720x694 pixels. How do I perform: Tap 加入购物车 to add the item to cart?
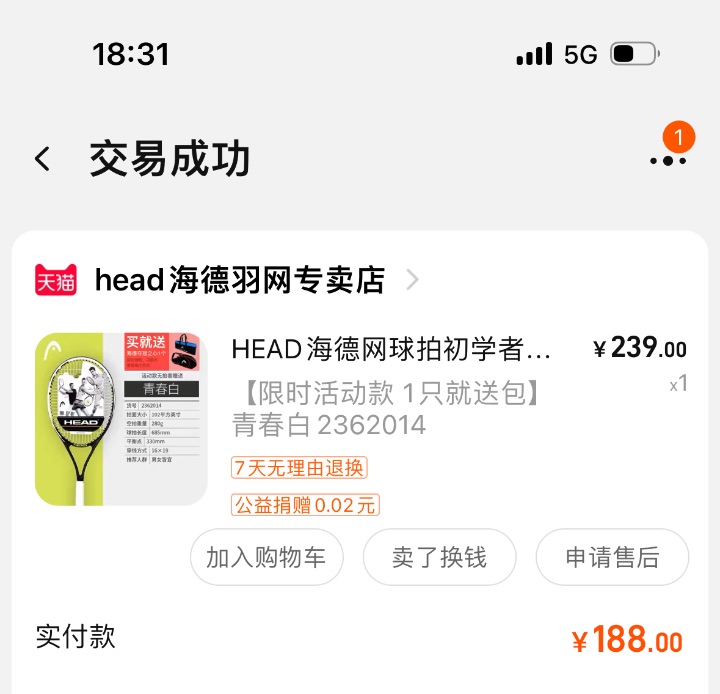266,557
